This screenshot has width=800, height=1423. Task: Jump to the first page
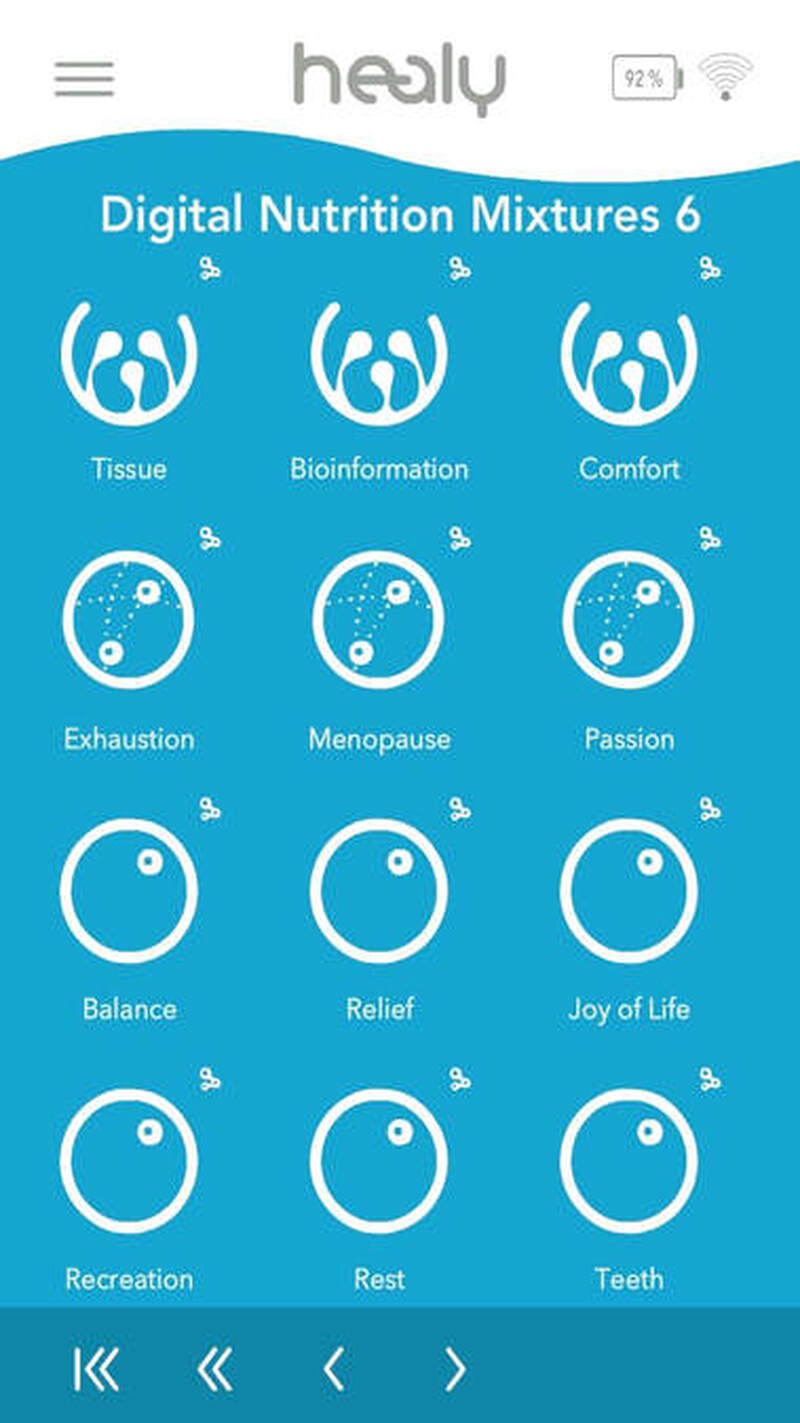coord(97,1369)
